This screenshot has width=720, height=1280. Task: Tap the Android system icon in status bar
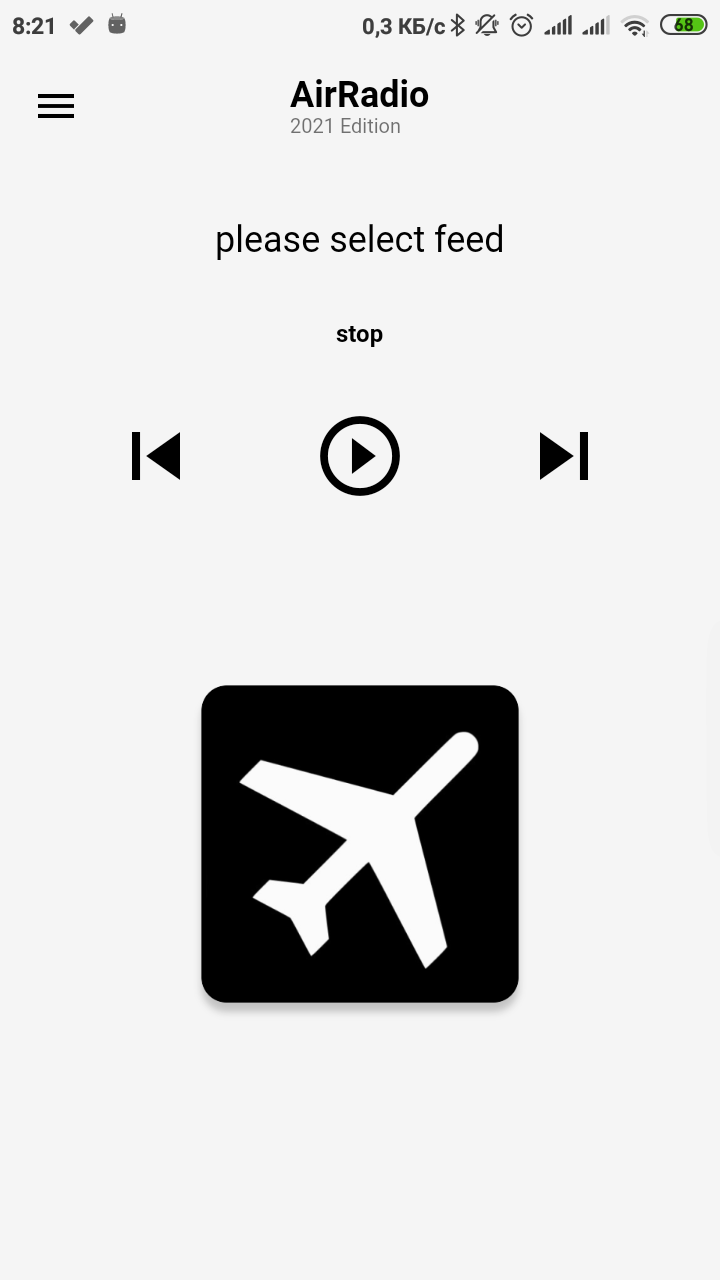point(117,25)
